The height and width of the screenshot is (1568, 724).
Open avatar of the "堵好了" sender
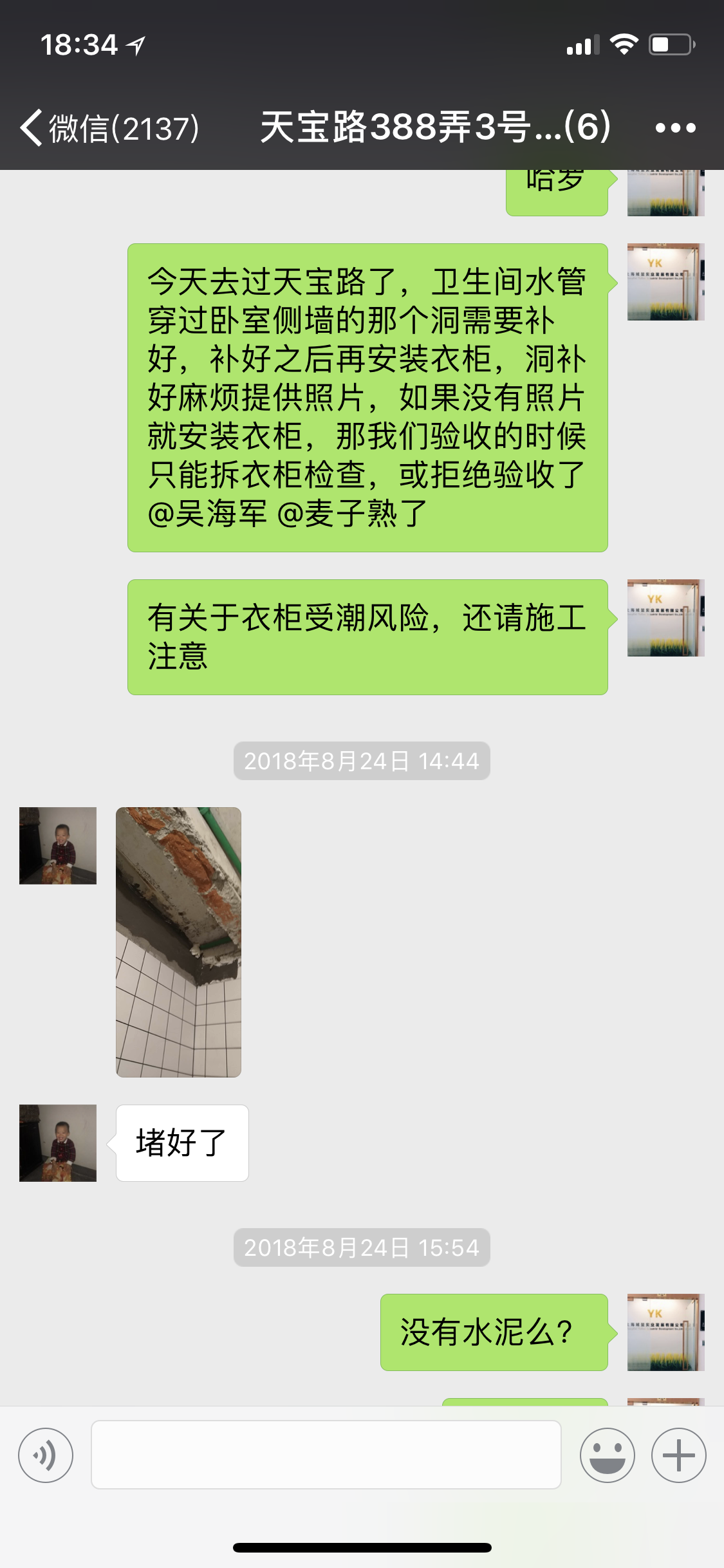(58, 1143)
